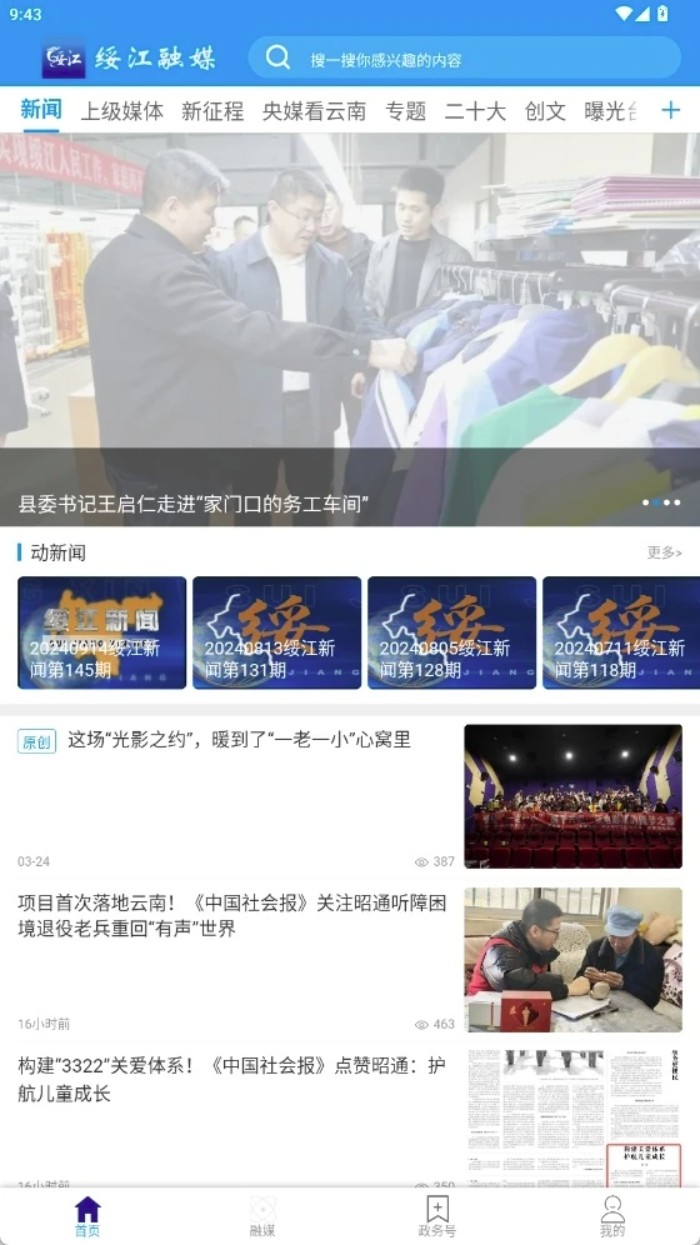Open the 专题 tab
This screenshot has width=700, height=1245.
406,111
